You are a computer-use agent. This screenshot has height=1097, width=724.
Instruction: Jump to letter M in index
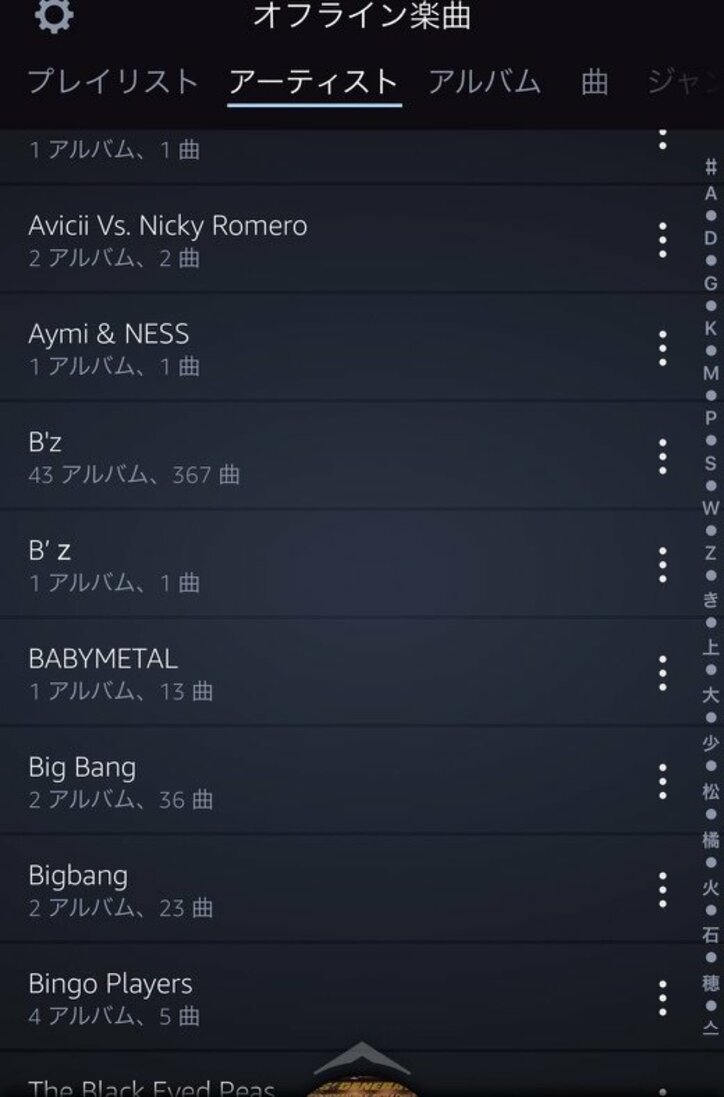(710, 373)
